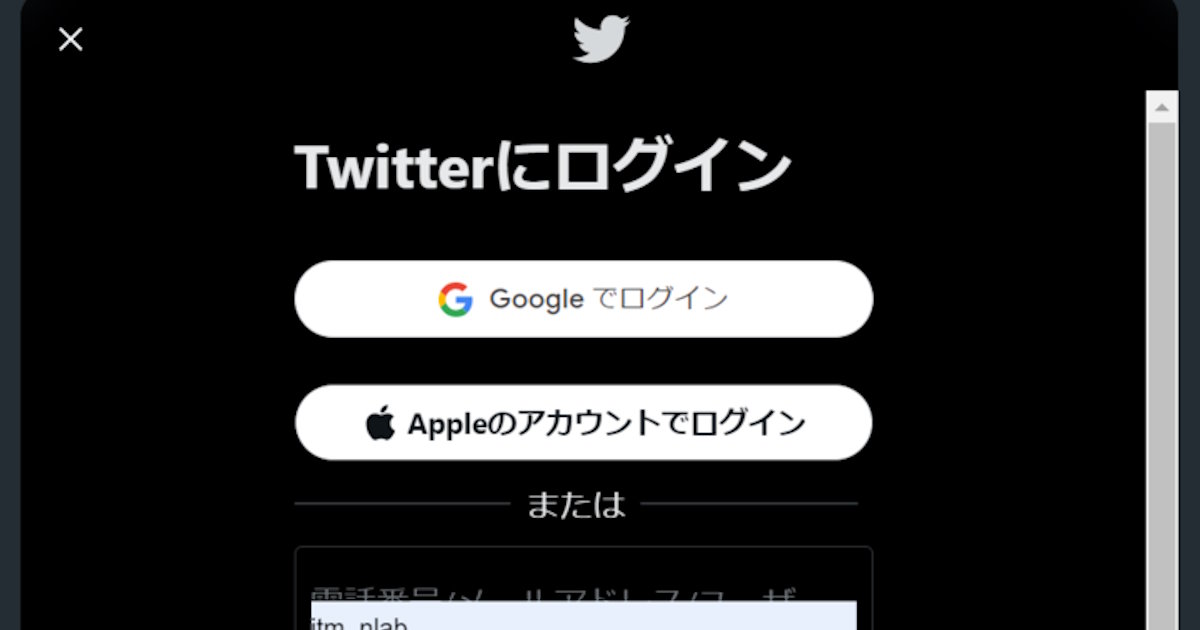Close the Twitter login dialog

click(70, 40)
